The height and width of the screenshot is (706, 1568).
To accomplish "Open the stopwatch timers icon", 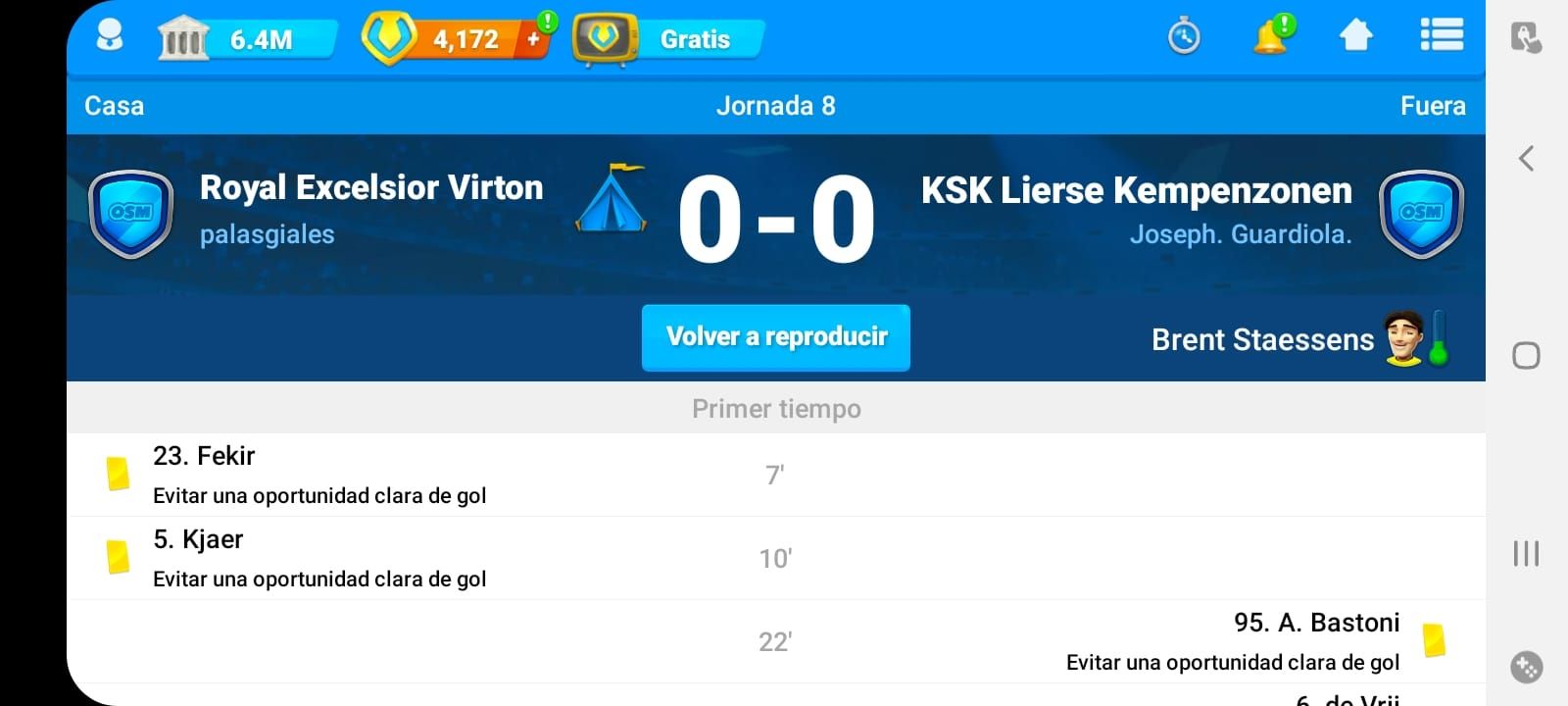I will click(x=1184, y=37).
